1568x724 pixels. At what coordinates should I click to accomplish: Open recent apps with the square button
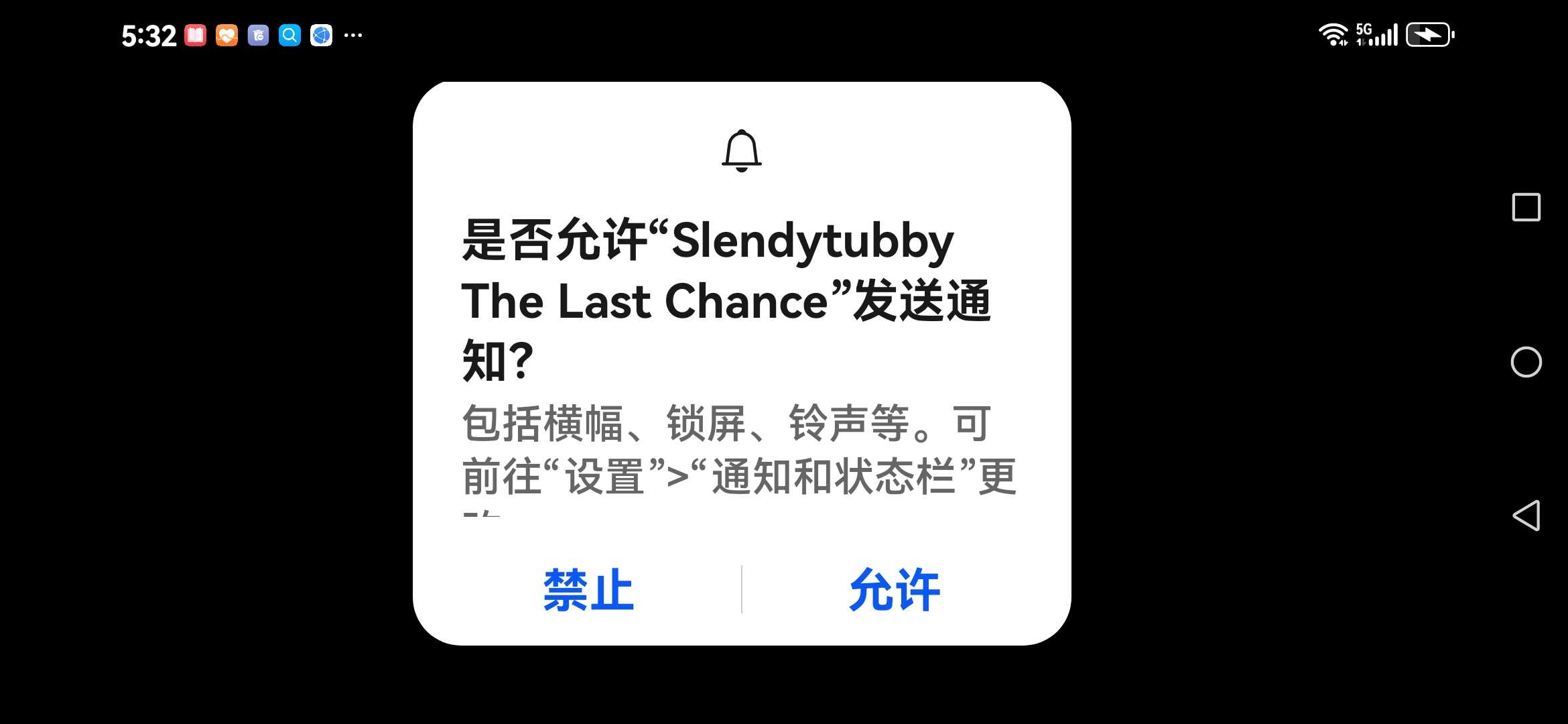click(x=1526, y=207)
